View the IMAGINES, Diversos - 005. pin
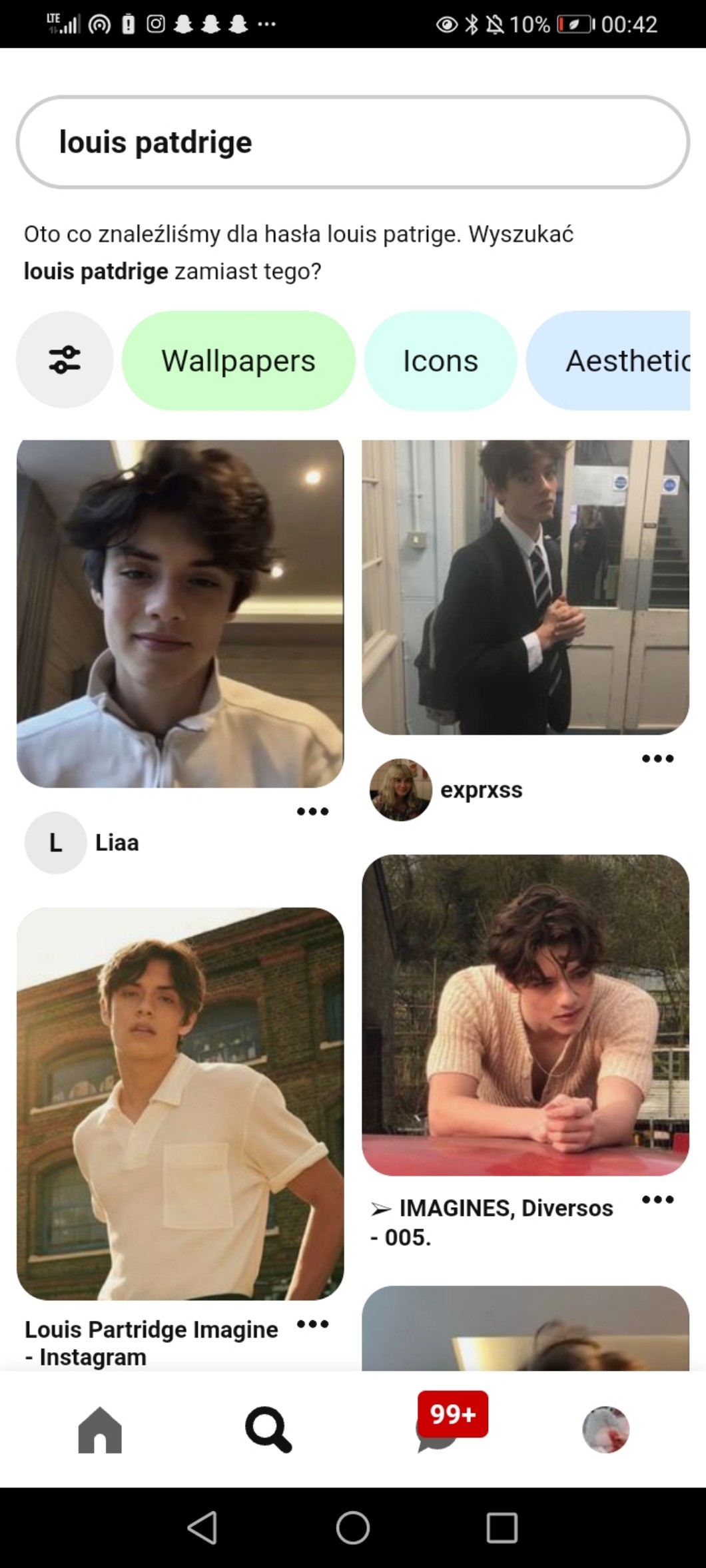Screen dimensions: 706x1568 tap(525, 1015)
